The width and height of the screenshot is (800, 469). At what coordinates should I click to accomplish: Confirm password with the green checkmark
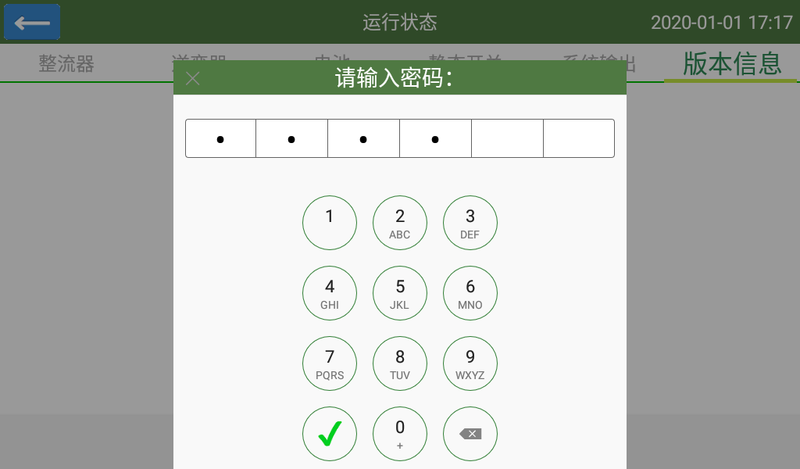pyautogui.click(x=330, y=433)
